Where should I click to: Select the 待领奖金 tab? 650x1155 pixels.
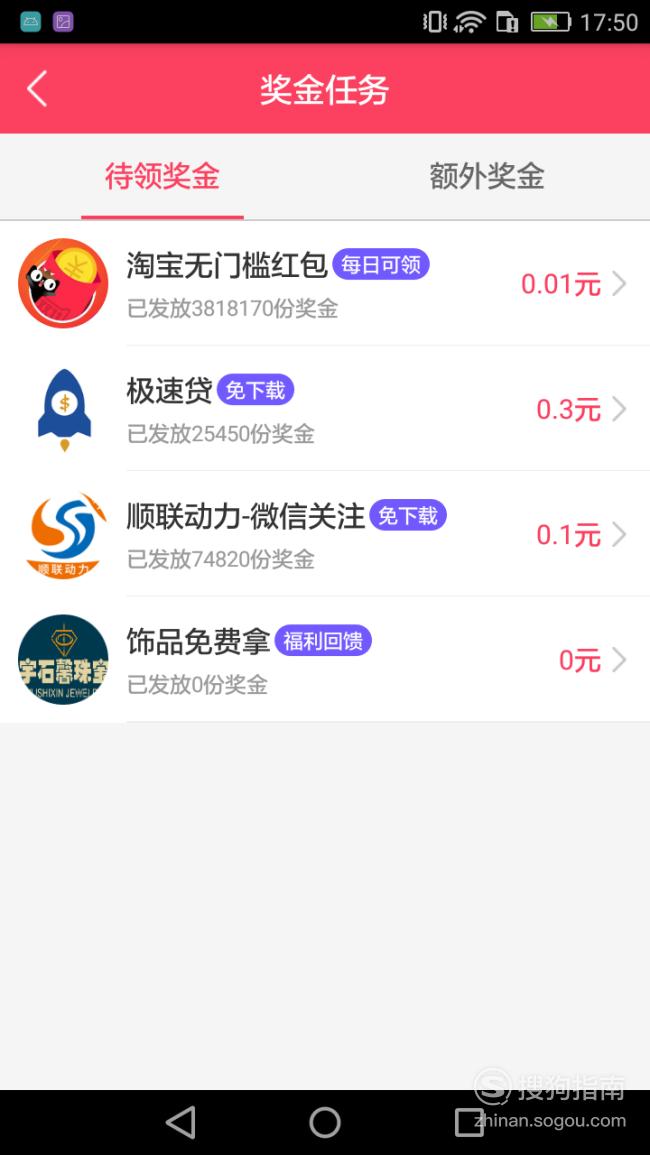[x=162, y=177]
